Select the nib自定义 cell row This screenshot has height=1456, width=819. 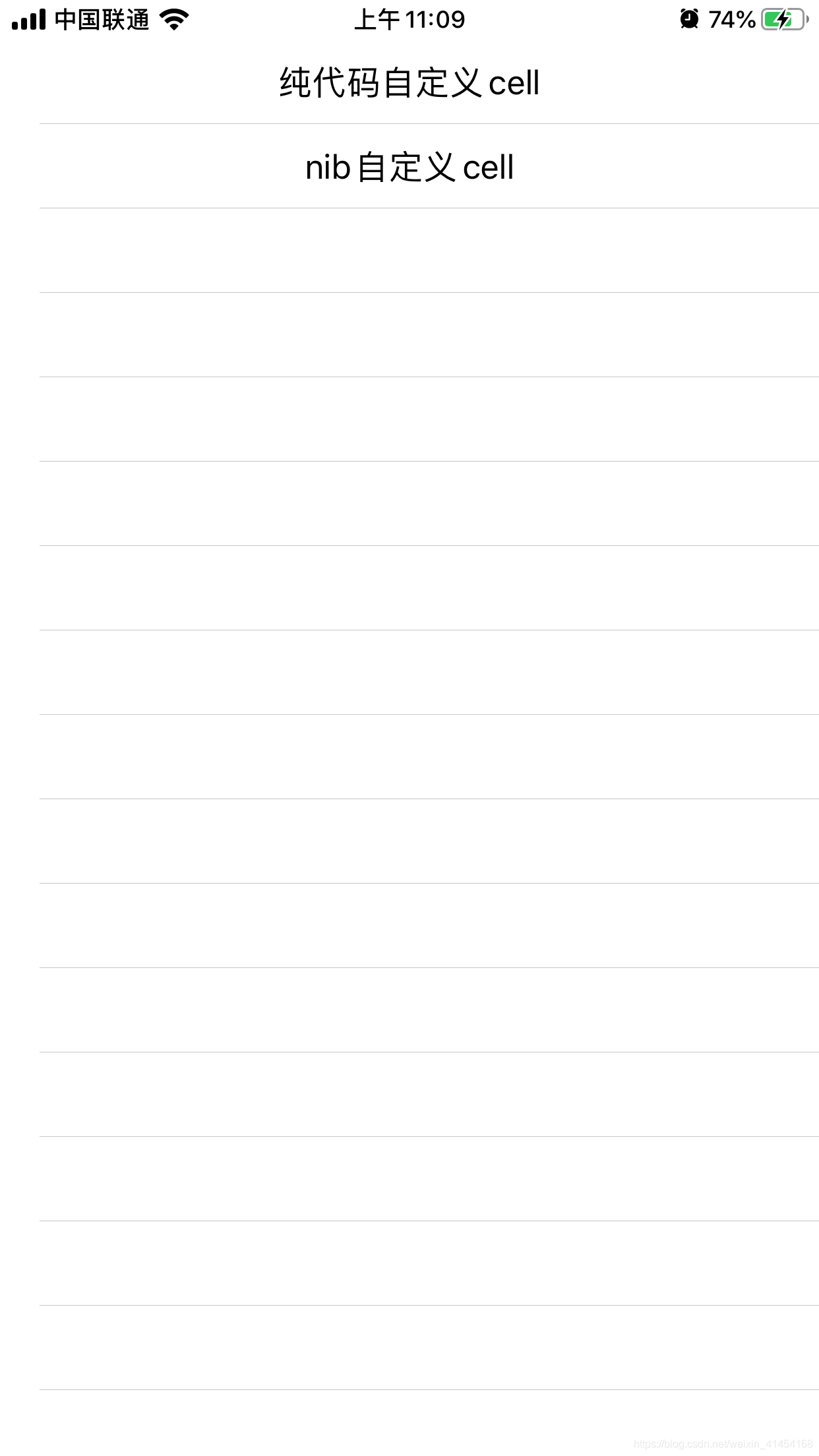tap(409, 167)
